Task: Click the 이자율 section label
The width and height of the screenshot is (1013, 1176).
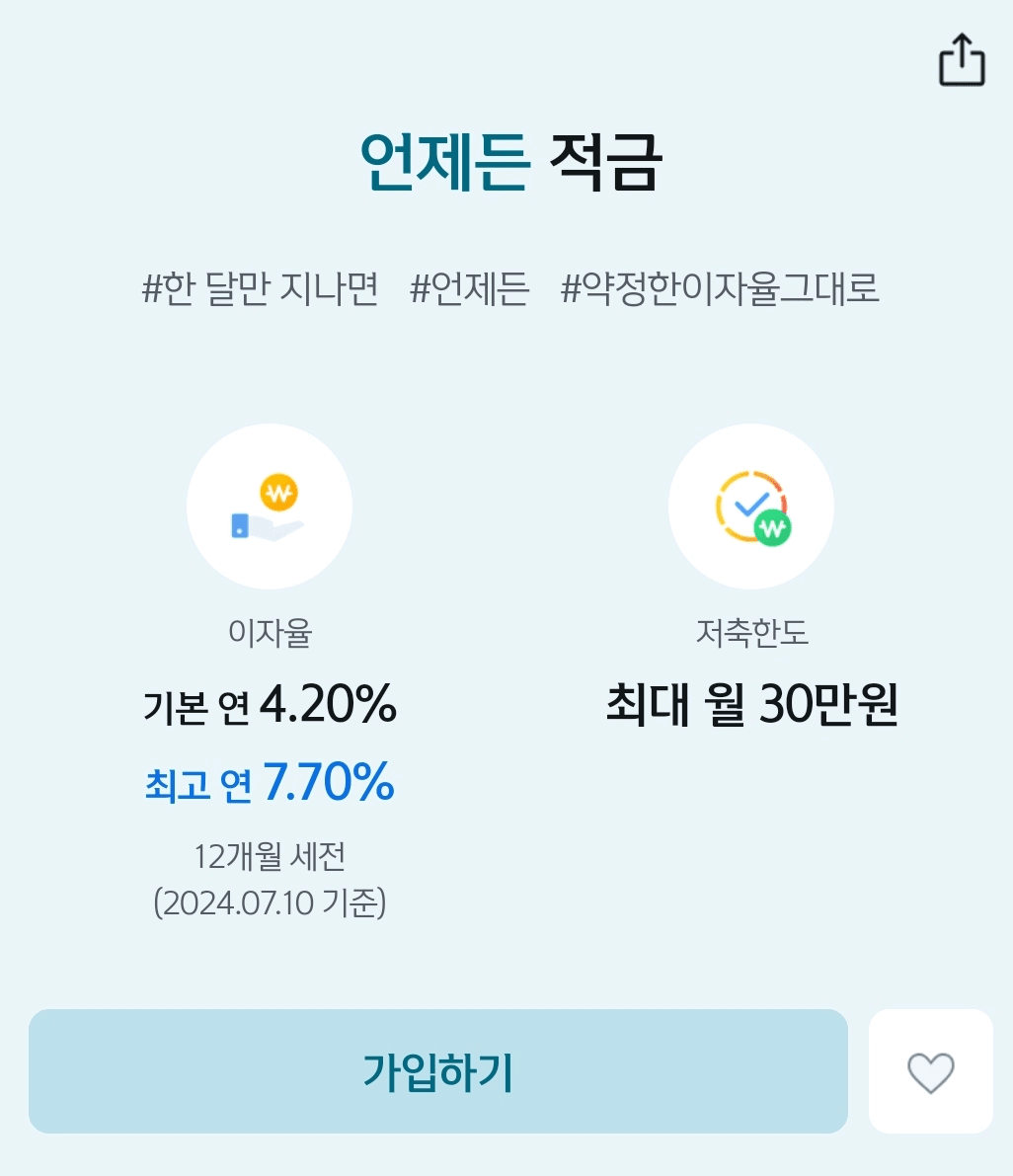Action: (269, 635)
